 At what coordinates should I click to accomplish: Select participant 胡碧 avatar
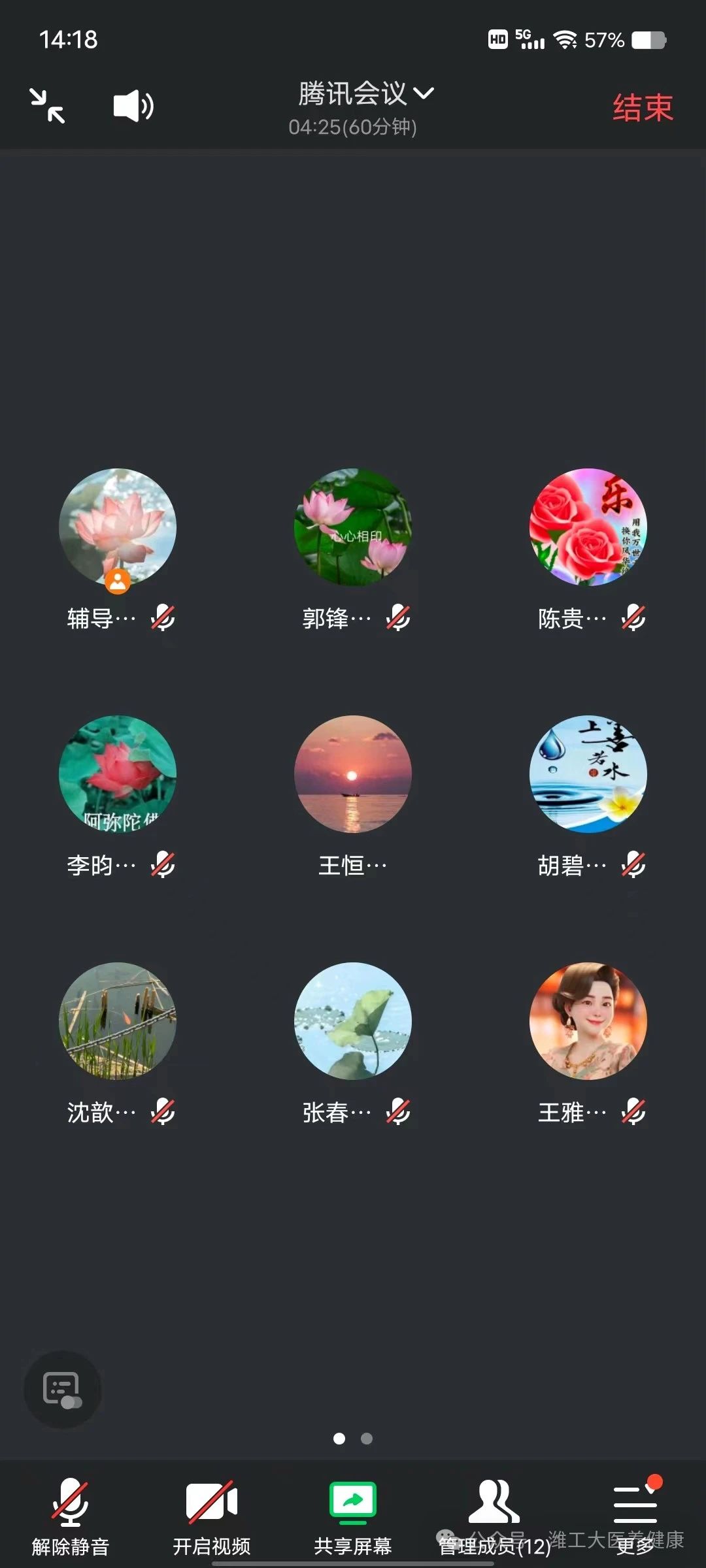tap(588, 774)
